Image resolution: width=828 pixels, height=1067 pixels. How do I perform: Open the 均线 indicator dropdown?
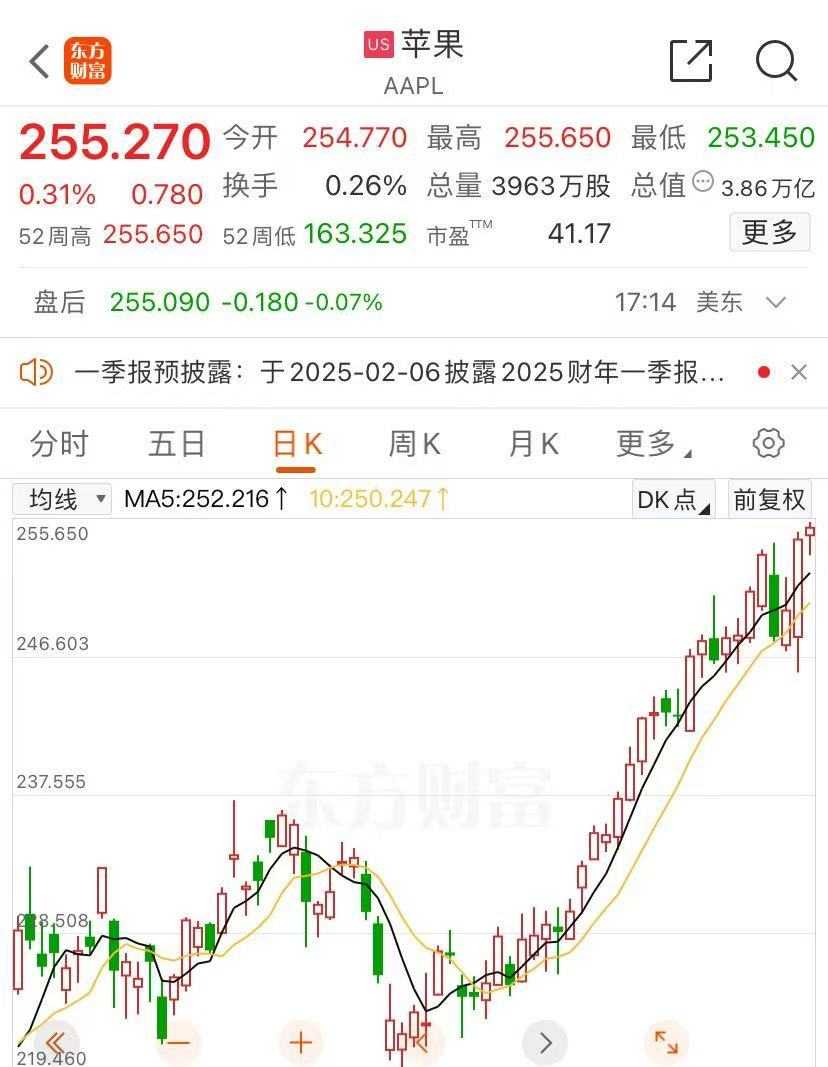click(62, 499)
